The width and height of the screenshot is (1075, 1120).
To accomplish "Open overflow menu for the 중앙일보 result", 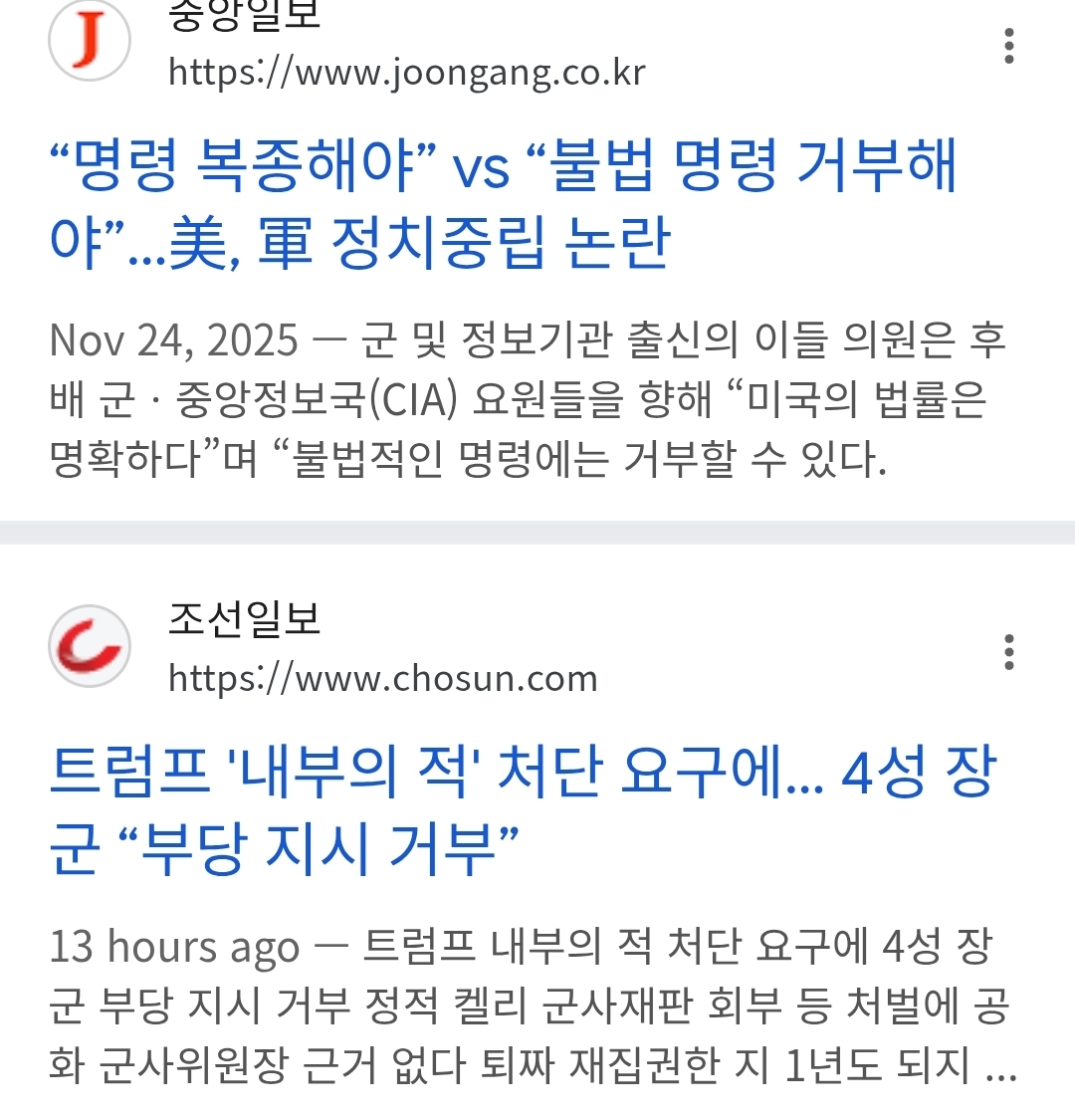I will pos(1009,46).
